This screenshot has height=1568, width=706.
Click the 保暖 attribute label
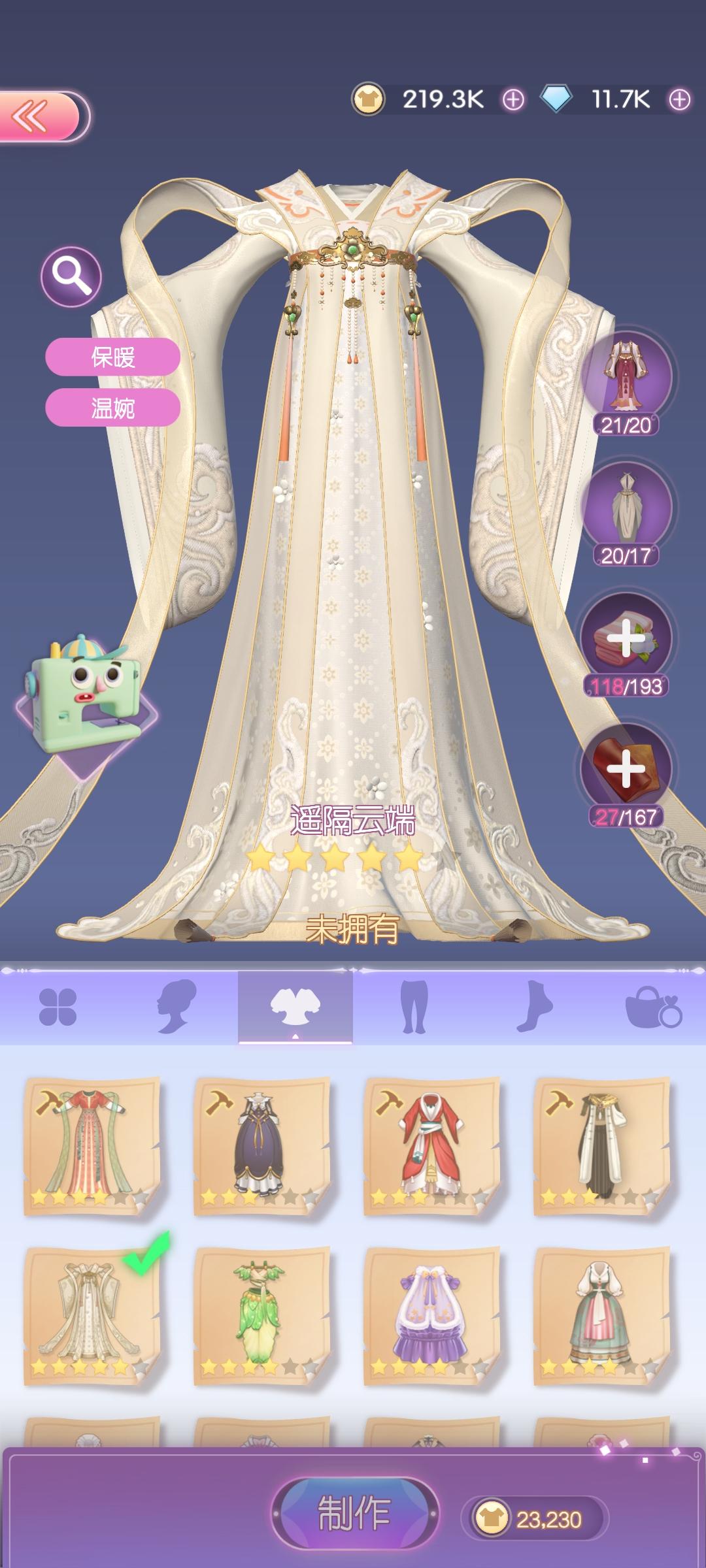112,356
